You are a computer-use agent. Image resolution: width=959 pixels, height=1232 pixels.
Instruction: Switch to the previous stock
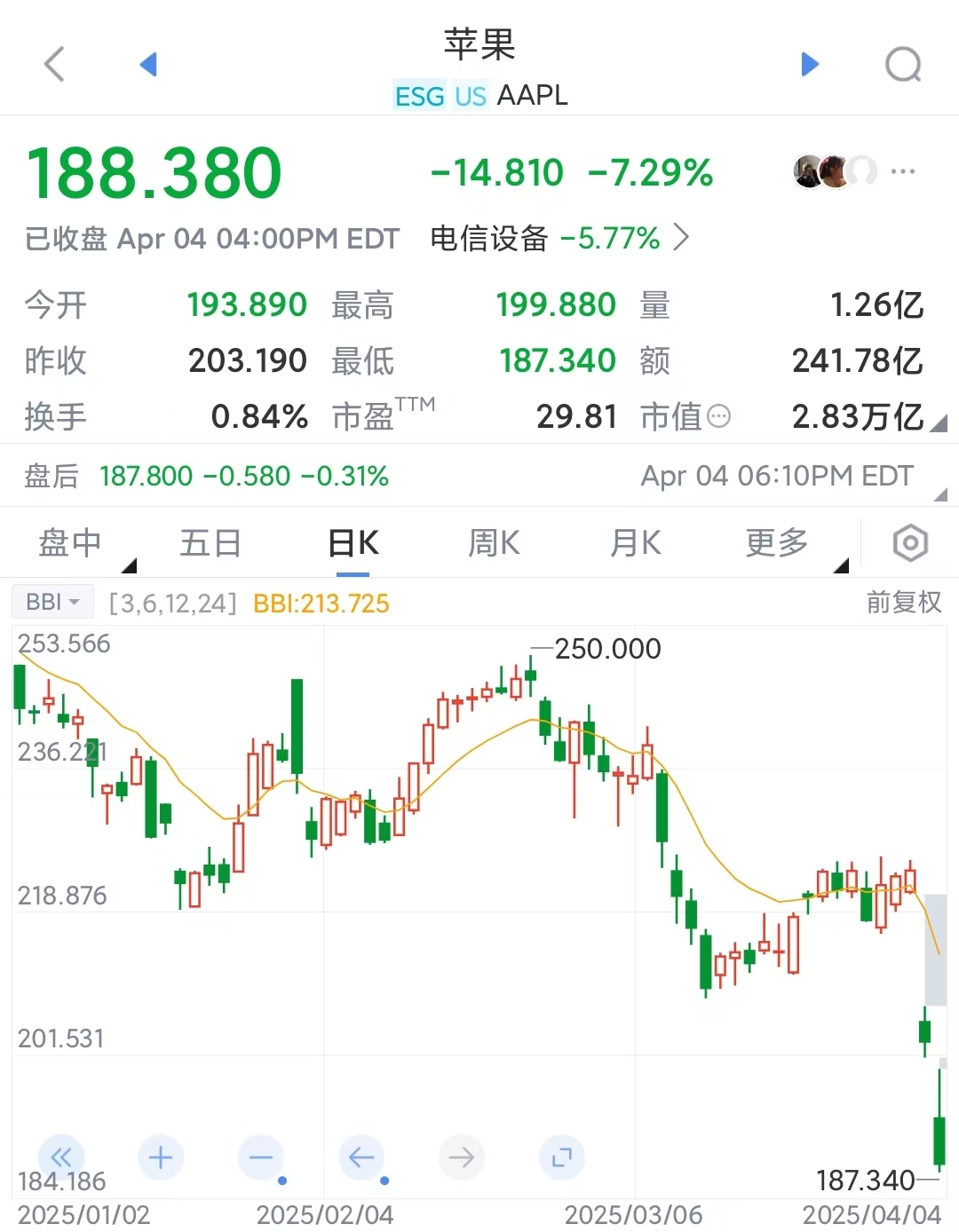click(148, 64)
